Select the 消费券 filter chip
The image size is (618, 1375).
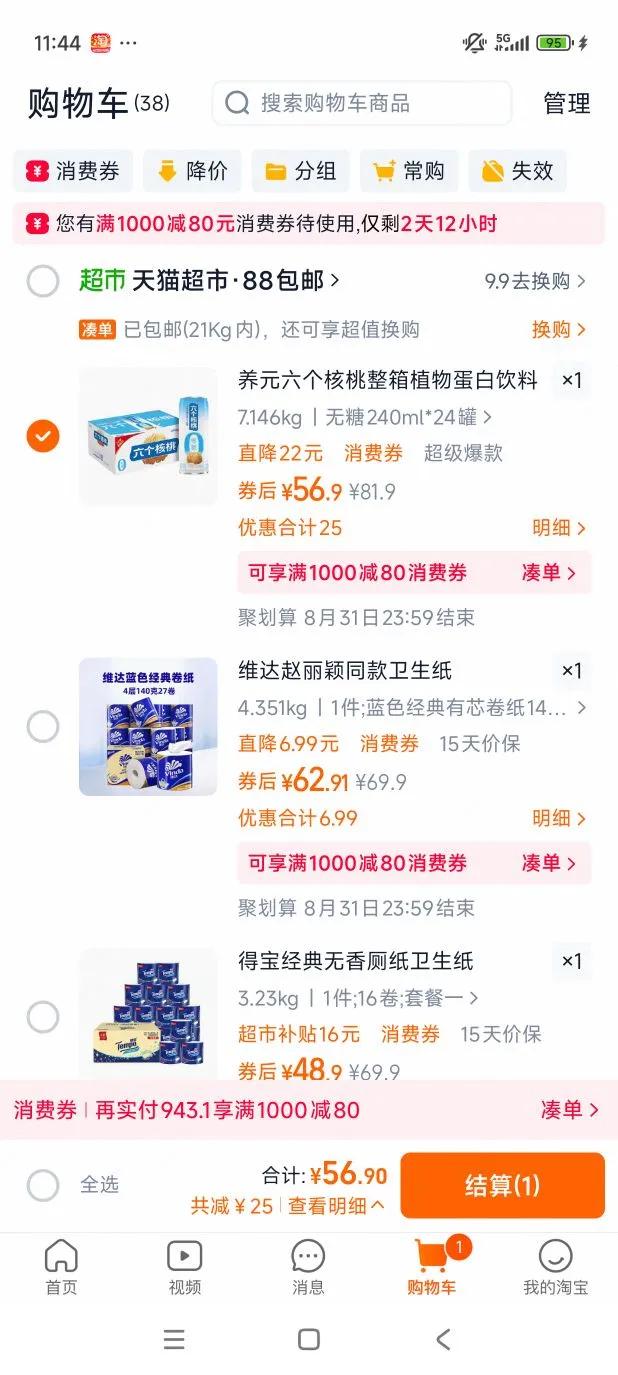(73, 171)
